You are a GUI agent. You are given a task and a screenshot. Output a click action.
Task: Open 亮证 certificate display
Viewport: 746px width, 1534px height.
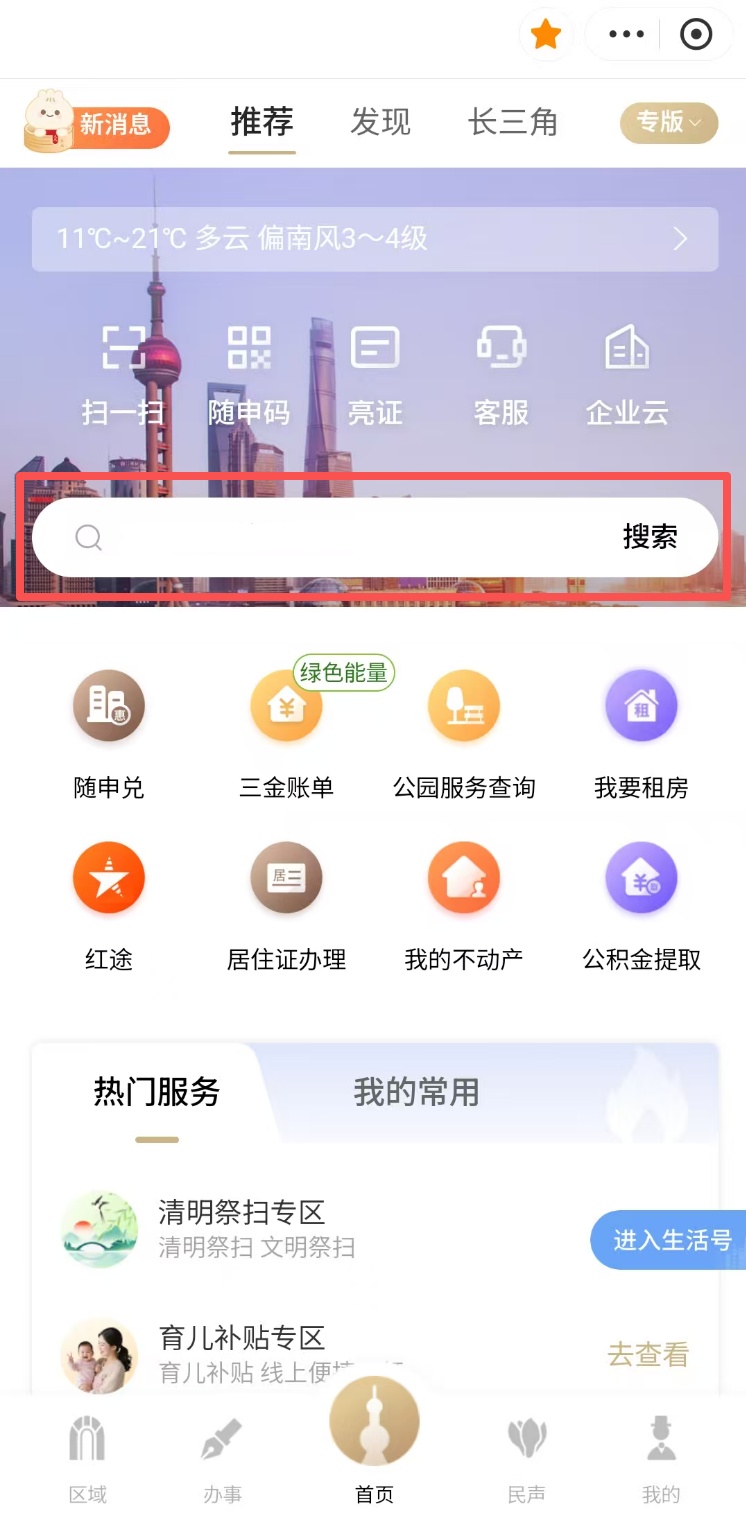[x=375, y=375]
